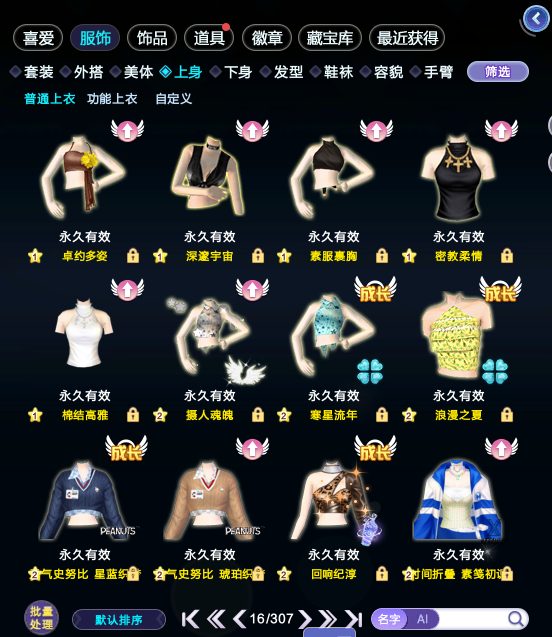The image size is (552, 637).
Task: Open the 筛选 filter button
Action: (498, 72)
